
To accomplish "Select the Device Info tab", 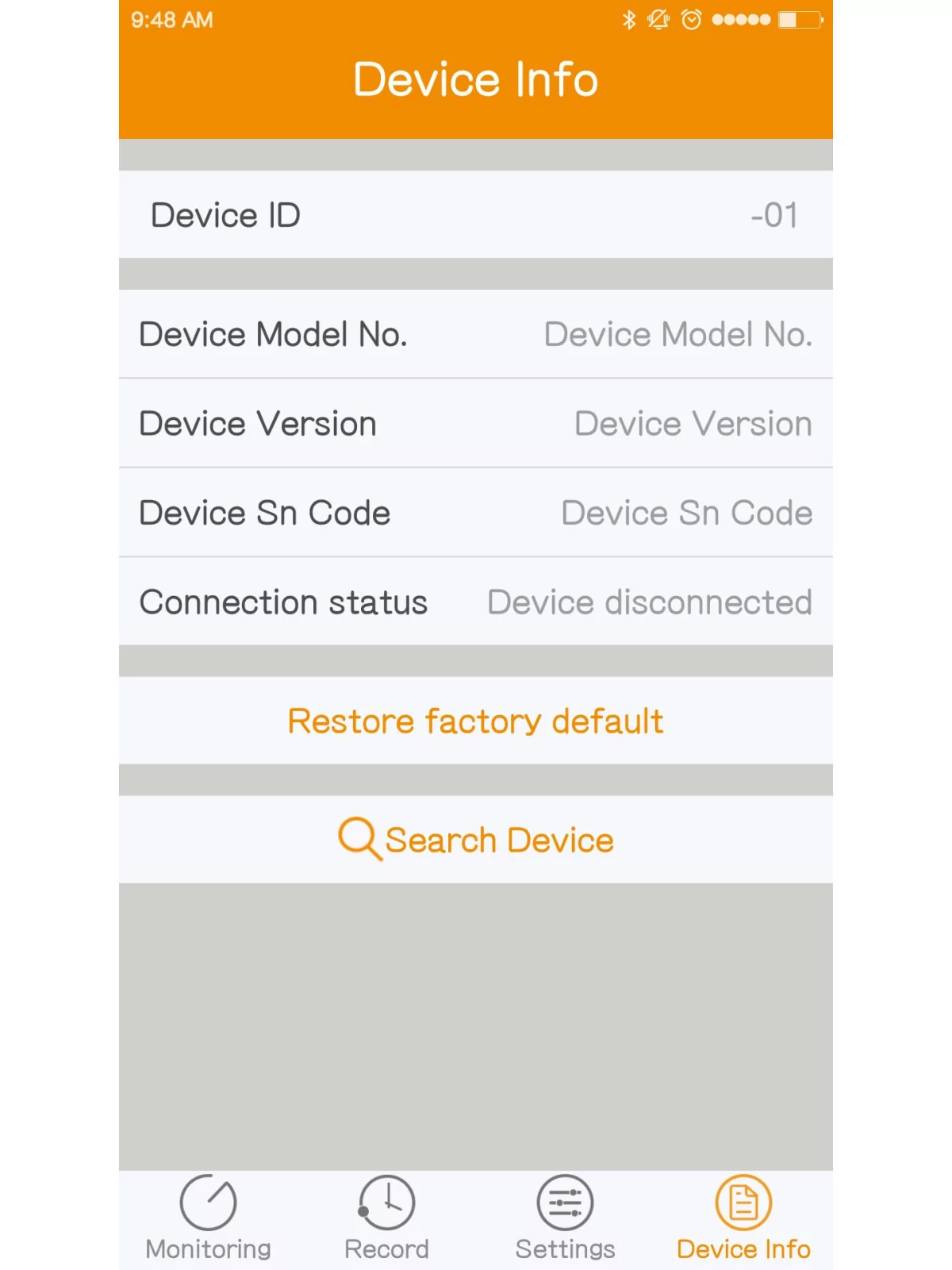I will (x=743, y=1218).
